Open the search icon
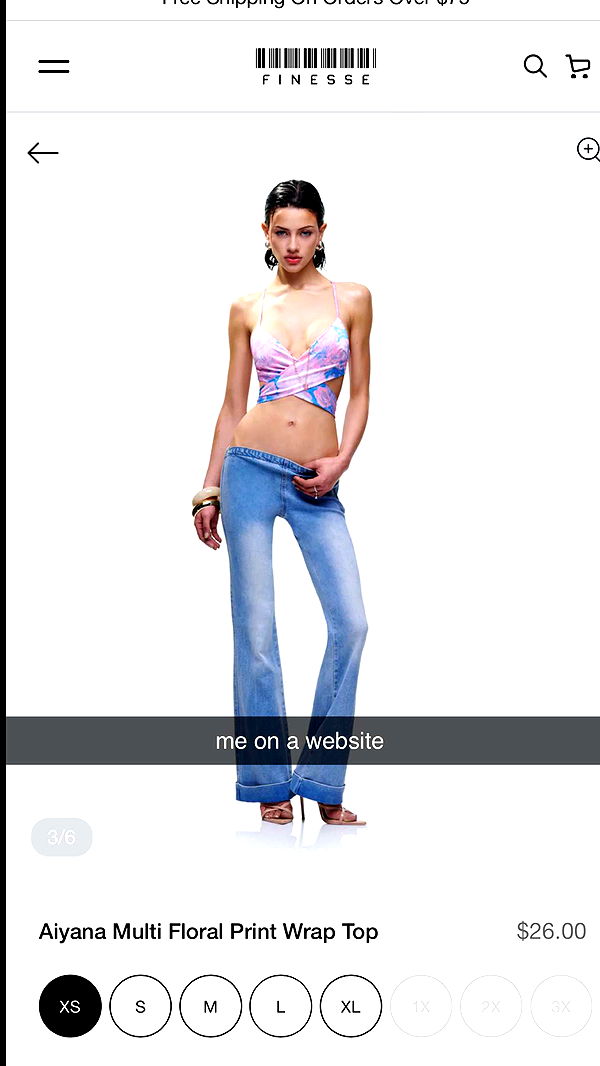 (535, 66)
